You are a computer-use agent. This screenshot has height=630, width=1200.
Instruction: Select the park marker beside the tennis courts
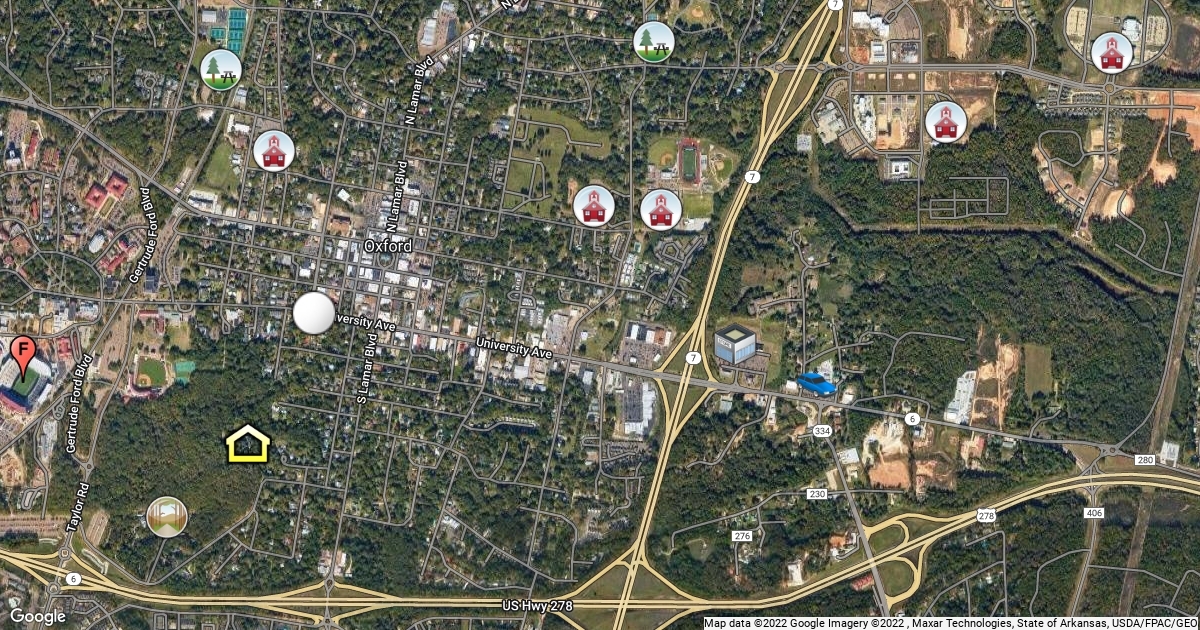pos(220,69)
